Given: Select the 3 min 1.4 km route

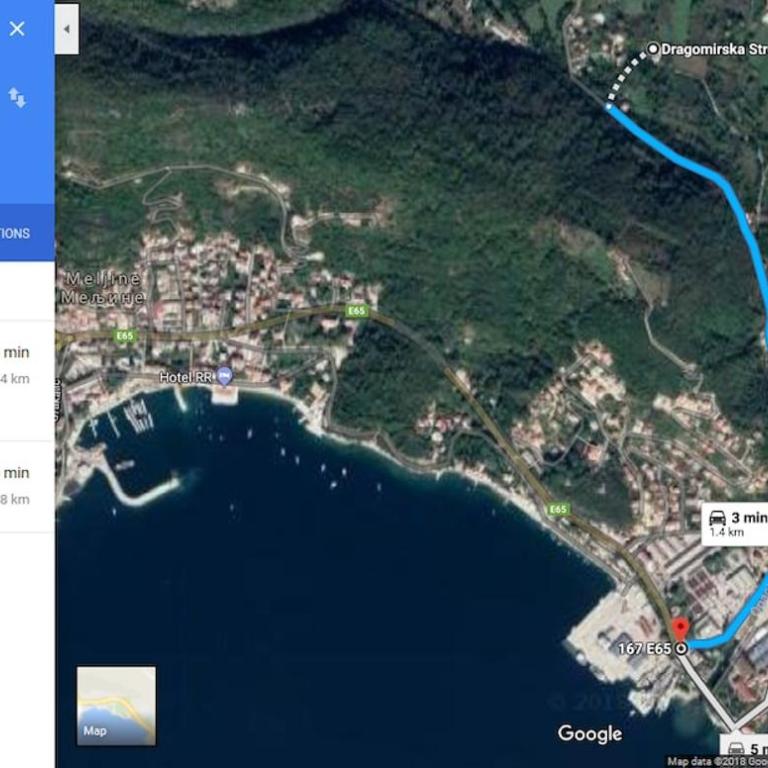Looking at the screenshot, I should coord(738,523).
